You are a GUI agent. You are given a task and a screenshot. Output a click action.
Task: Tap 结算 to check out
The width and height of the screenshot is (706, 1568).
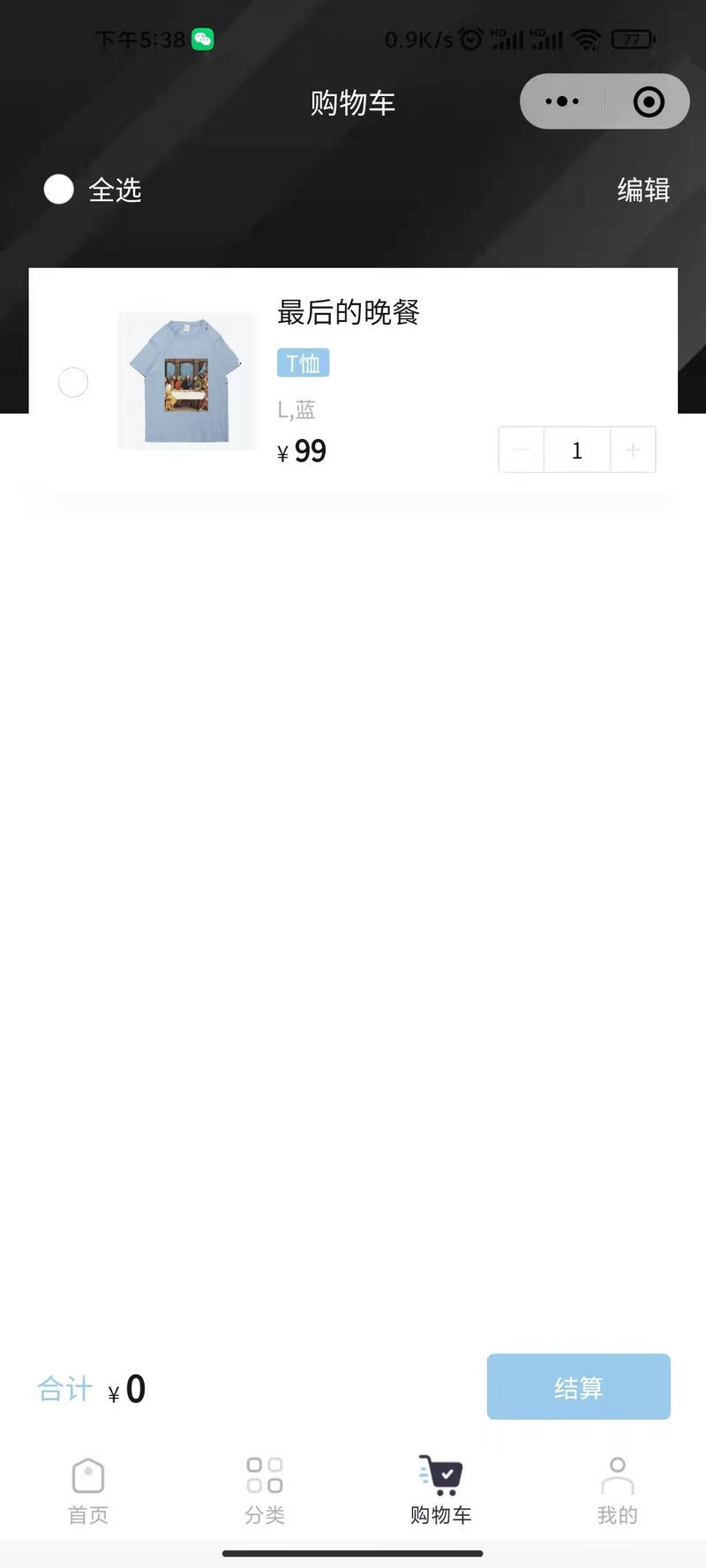(x=578, y=1387)
